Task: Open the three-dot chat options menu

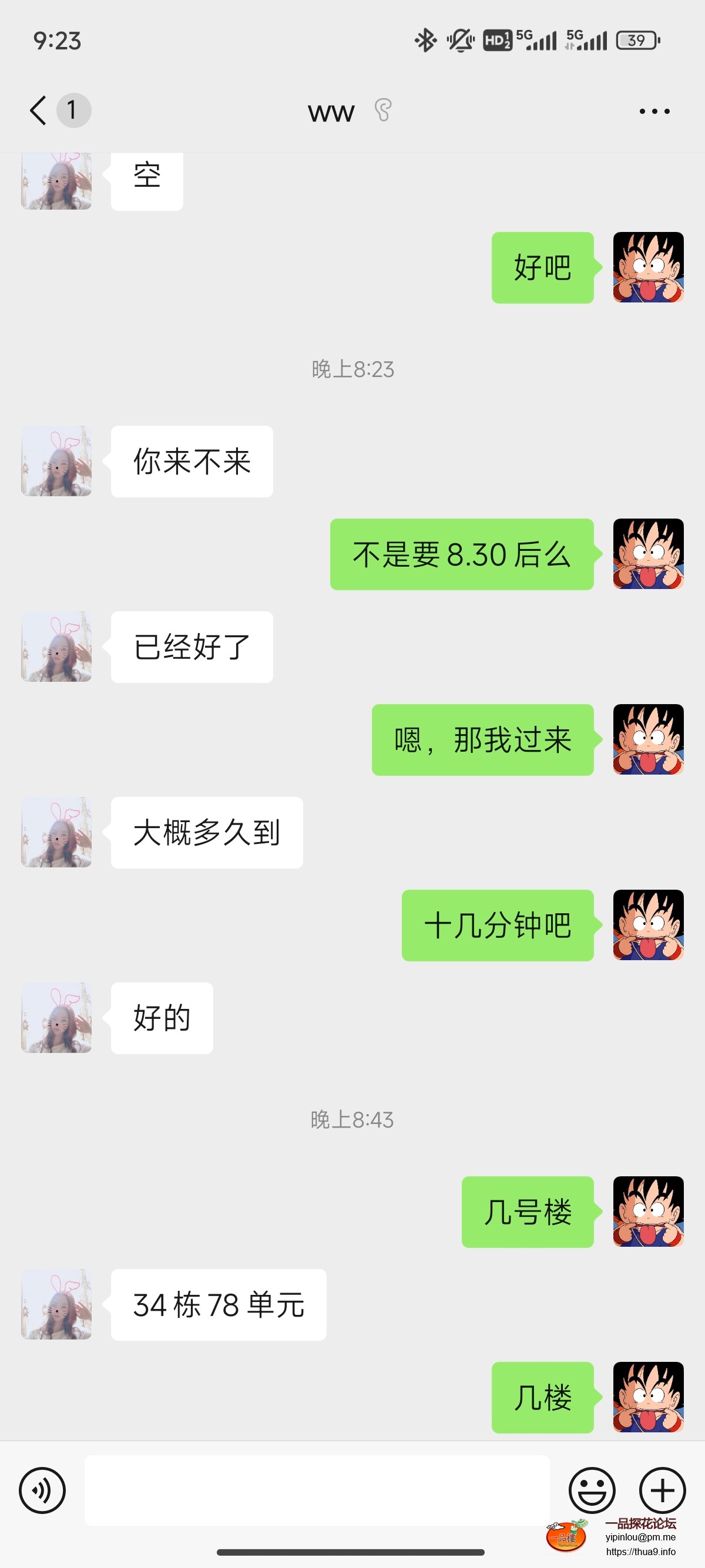Action: point(653,110)
